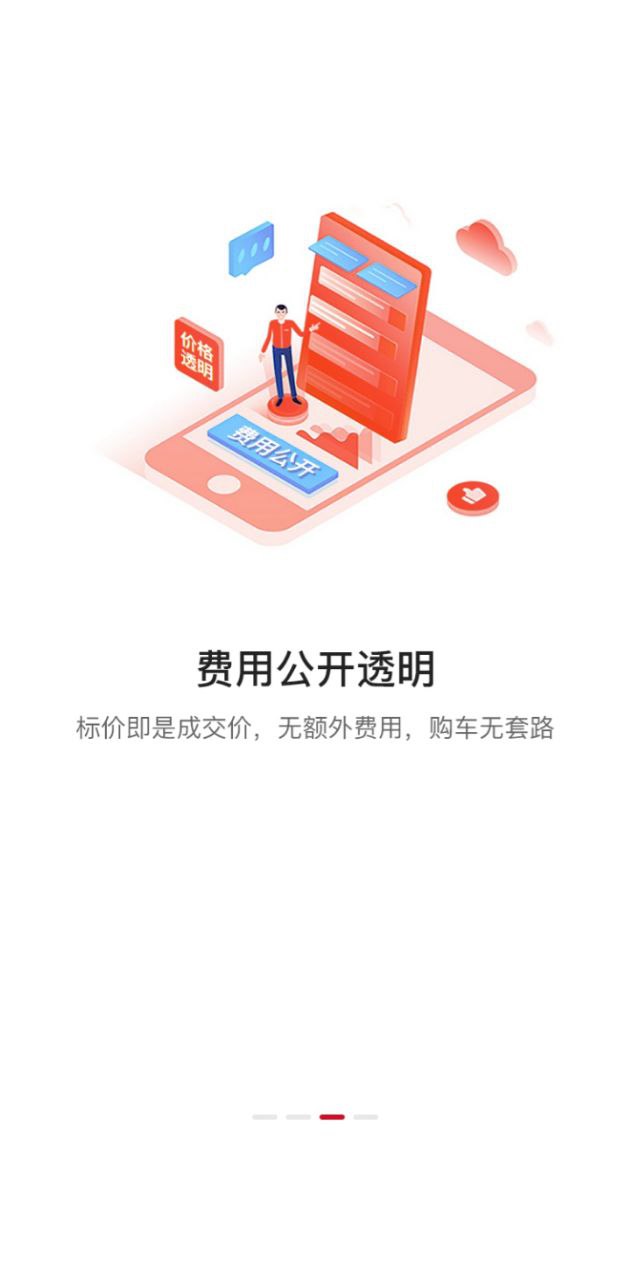Jump to the first onboarding page dot

click(x=264, y=1117)
